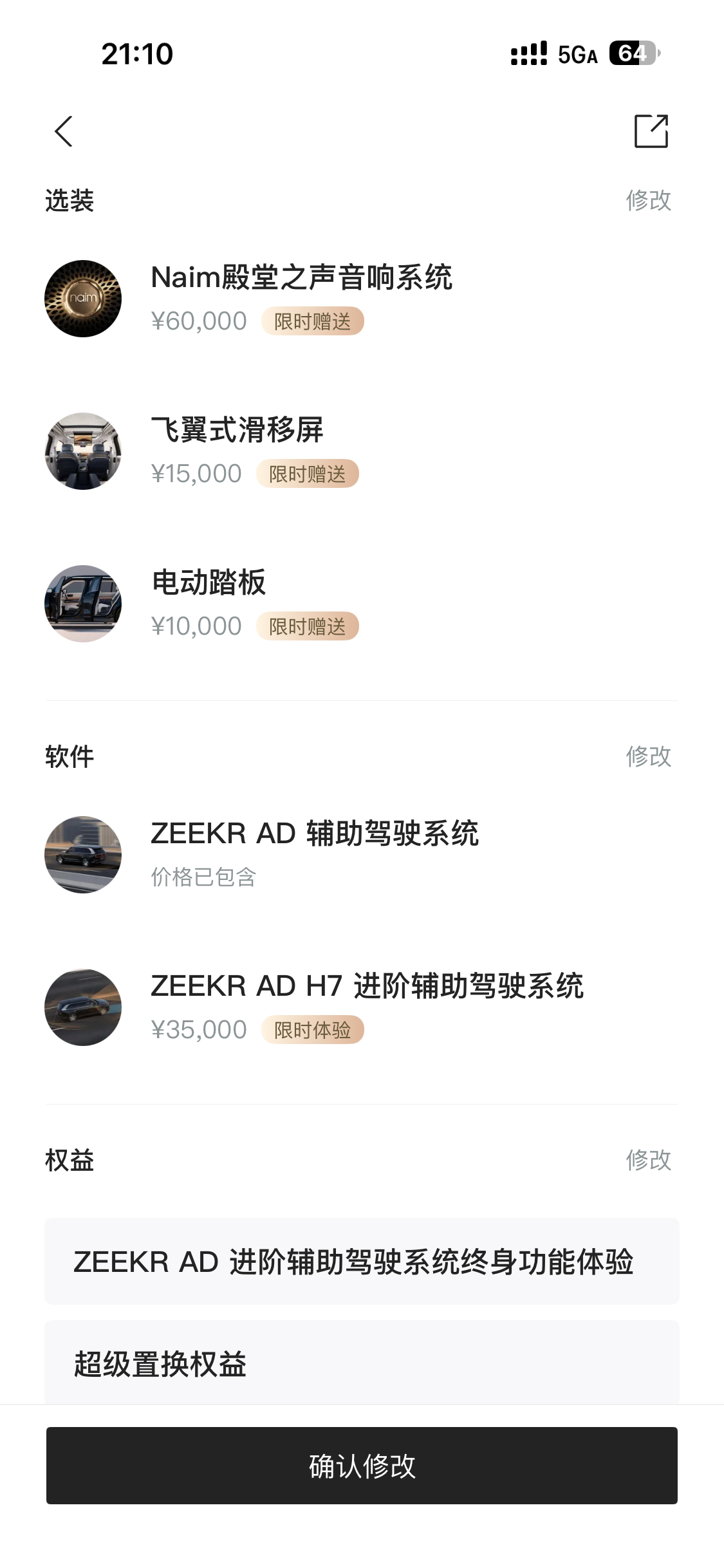Open ZEEKR AD 辅助驾驶系统 item
Image resolution: width=724 pixels, height=1568 pixels.
pyautogui.click(x=362, y=855)
